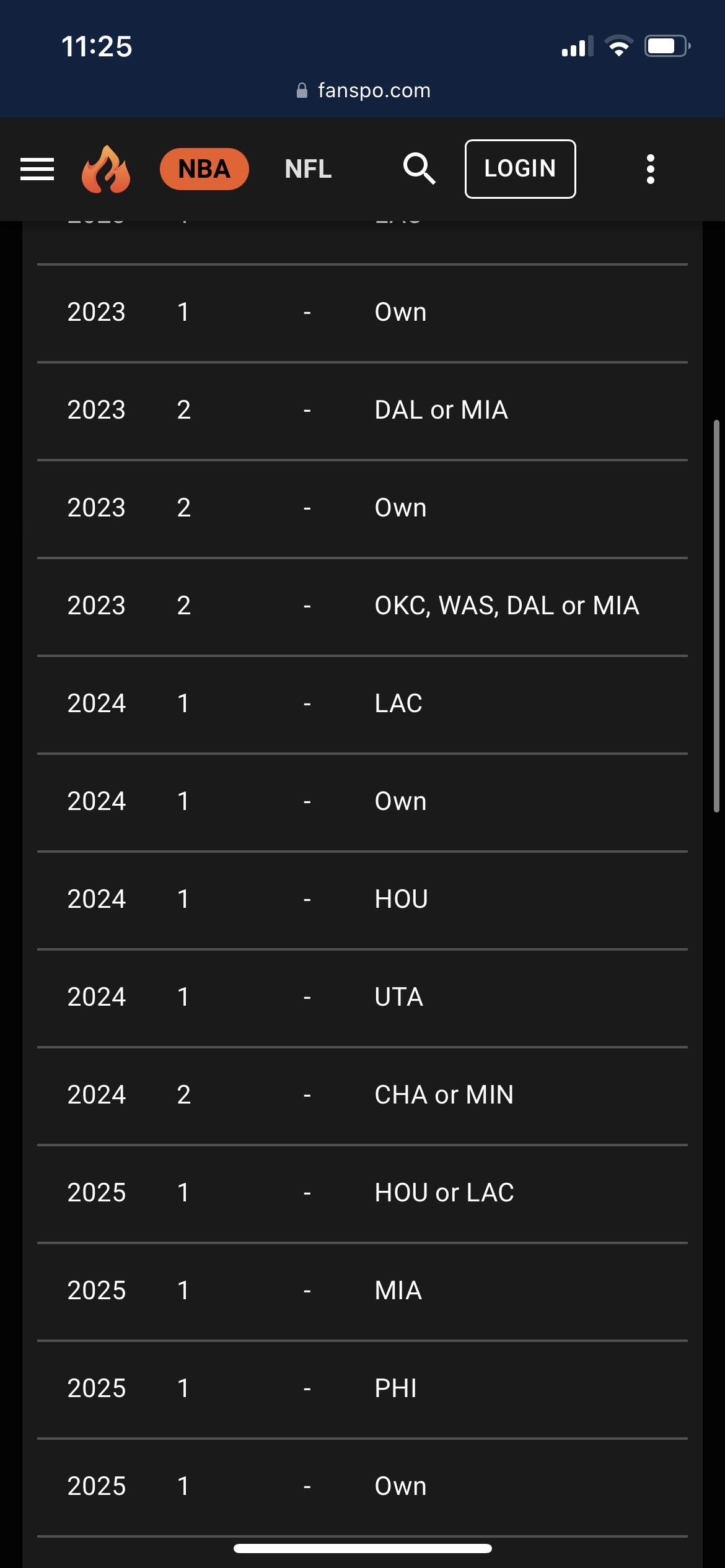Go to Fanspo home via flame logo

tap(106, 169)
